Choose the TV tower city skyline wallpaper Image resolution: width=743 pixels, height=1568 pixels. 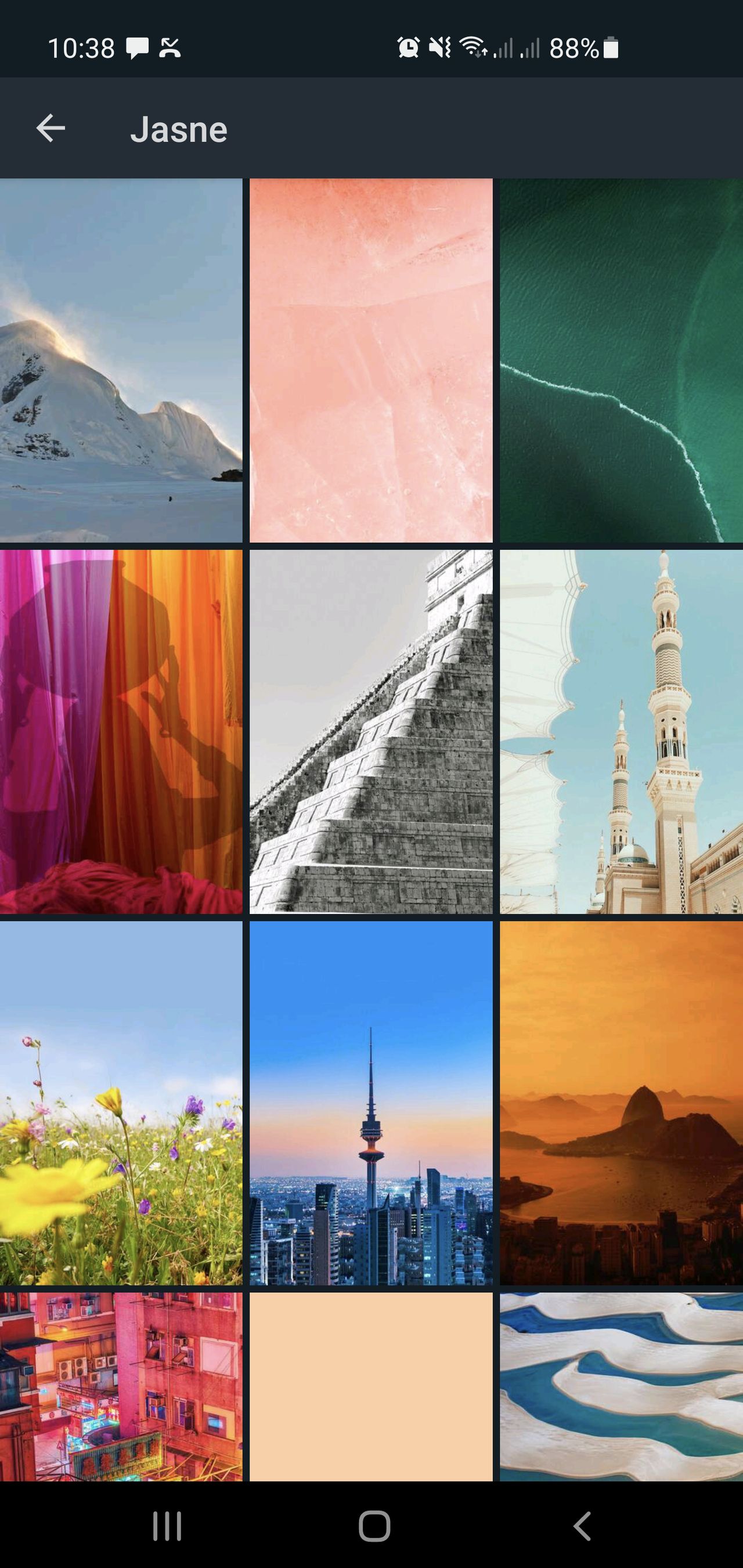(371, 1103)
